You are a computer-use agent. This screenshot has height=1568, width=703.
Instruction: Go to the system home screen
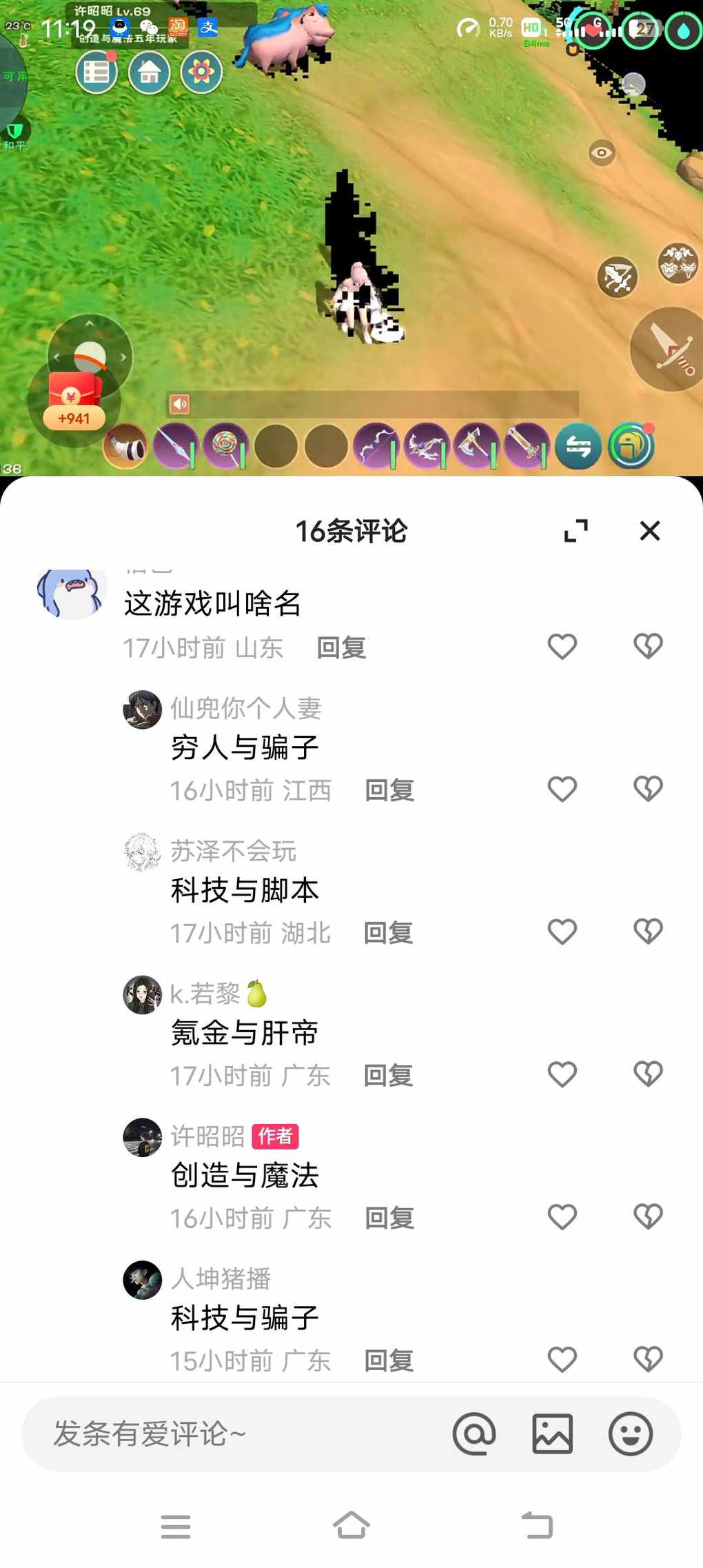click(x=351, y=1525)
